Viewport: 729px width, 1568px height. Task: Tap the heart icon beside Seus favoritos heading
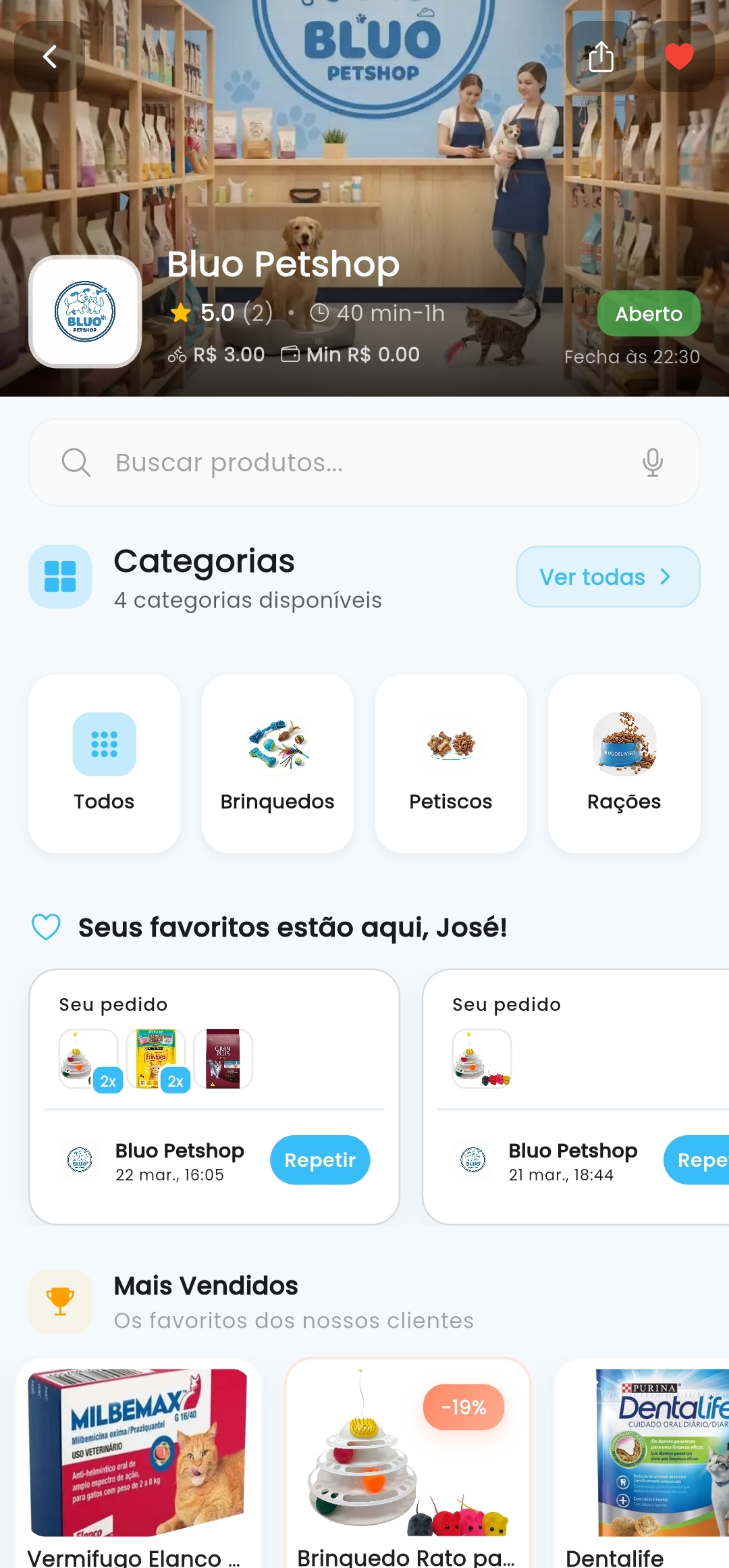point(45,927)
